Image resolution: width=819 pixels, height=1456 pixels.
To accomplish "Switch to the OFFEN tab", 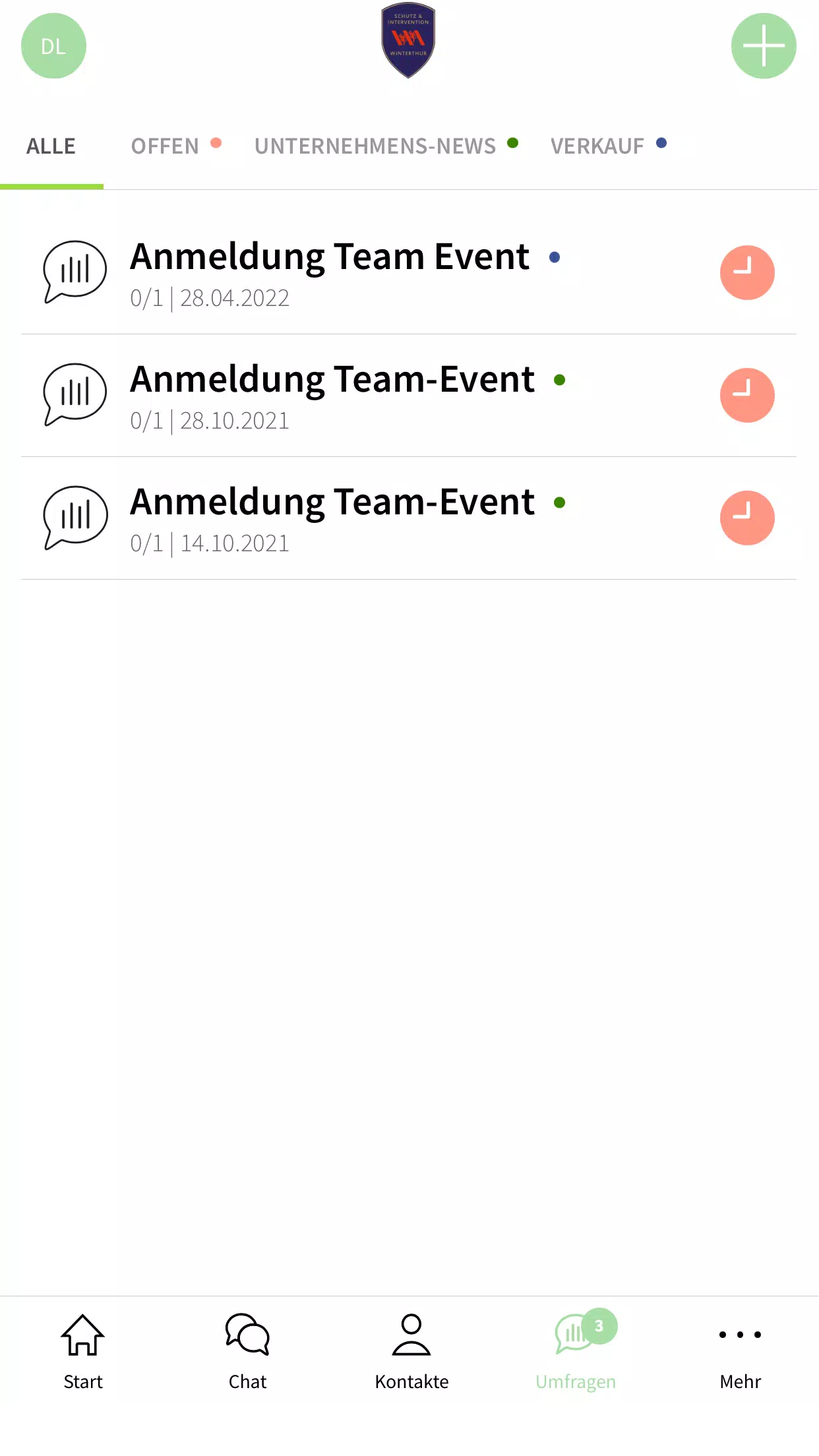I will (176, 146).
